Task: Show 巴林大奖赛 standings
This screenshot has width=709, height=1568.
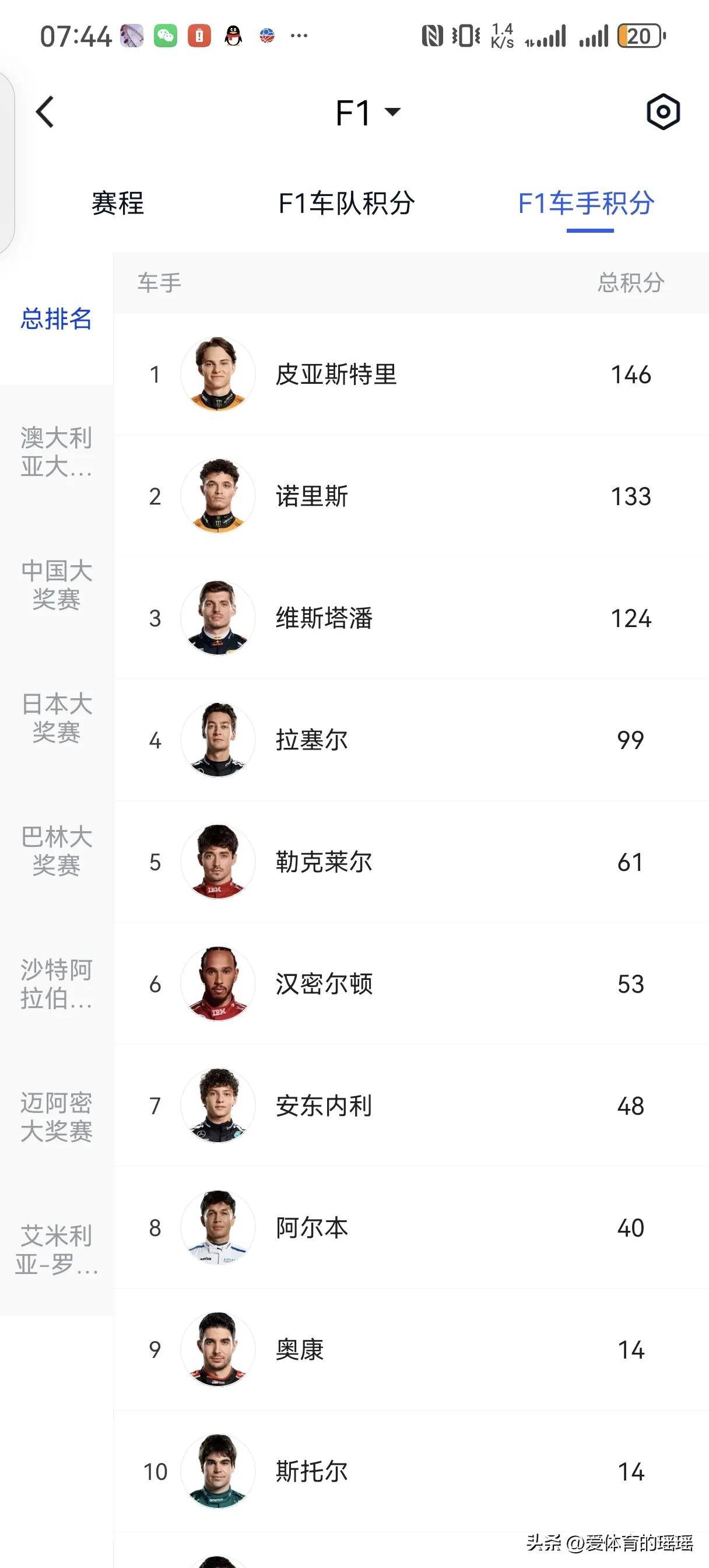Action: pyautogui.click(x=56, y=850)
